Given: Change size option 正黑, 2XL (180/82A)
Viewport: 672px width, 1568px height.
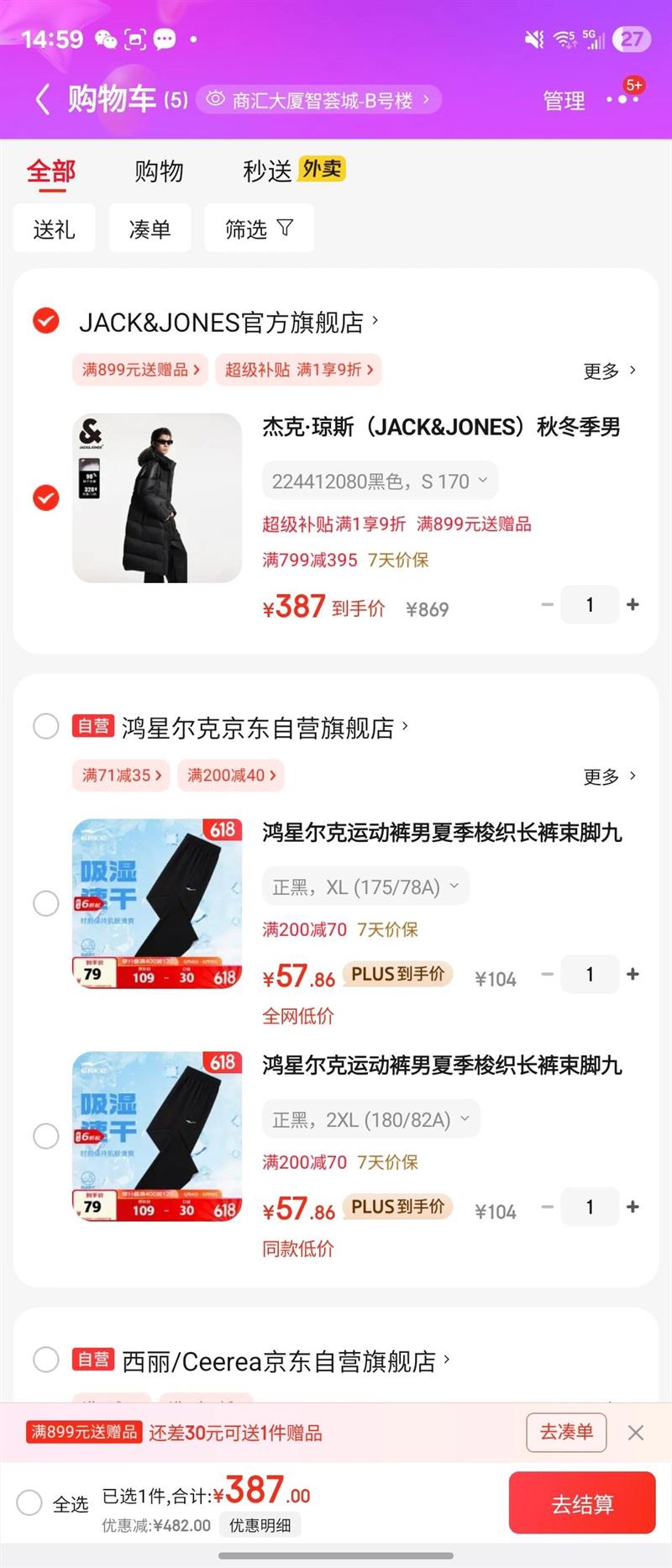Looking at the screenshot, I should click(x=371, y=1119).
